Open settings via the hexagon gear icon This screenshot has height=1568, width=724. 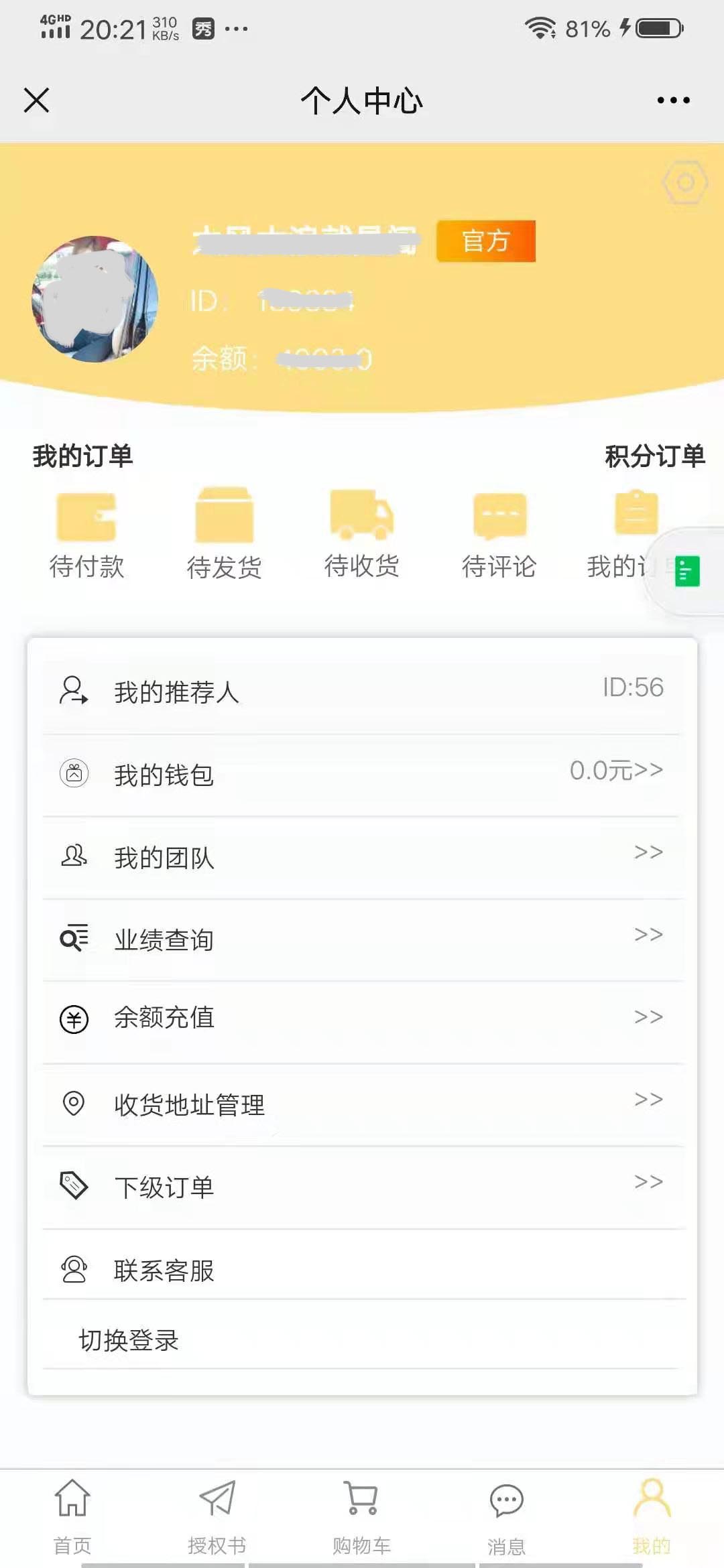(x=684, y=182)
